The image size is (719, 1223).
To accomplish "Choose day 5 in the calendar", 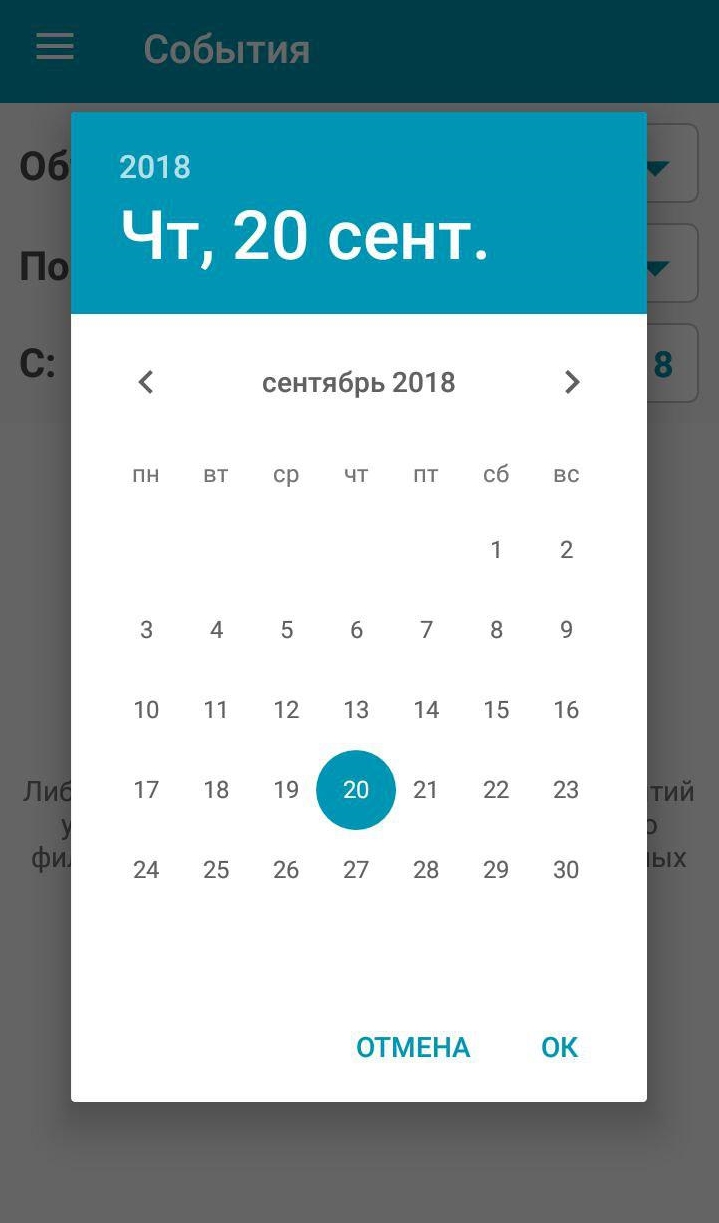I will 286,630.
